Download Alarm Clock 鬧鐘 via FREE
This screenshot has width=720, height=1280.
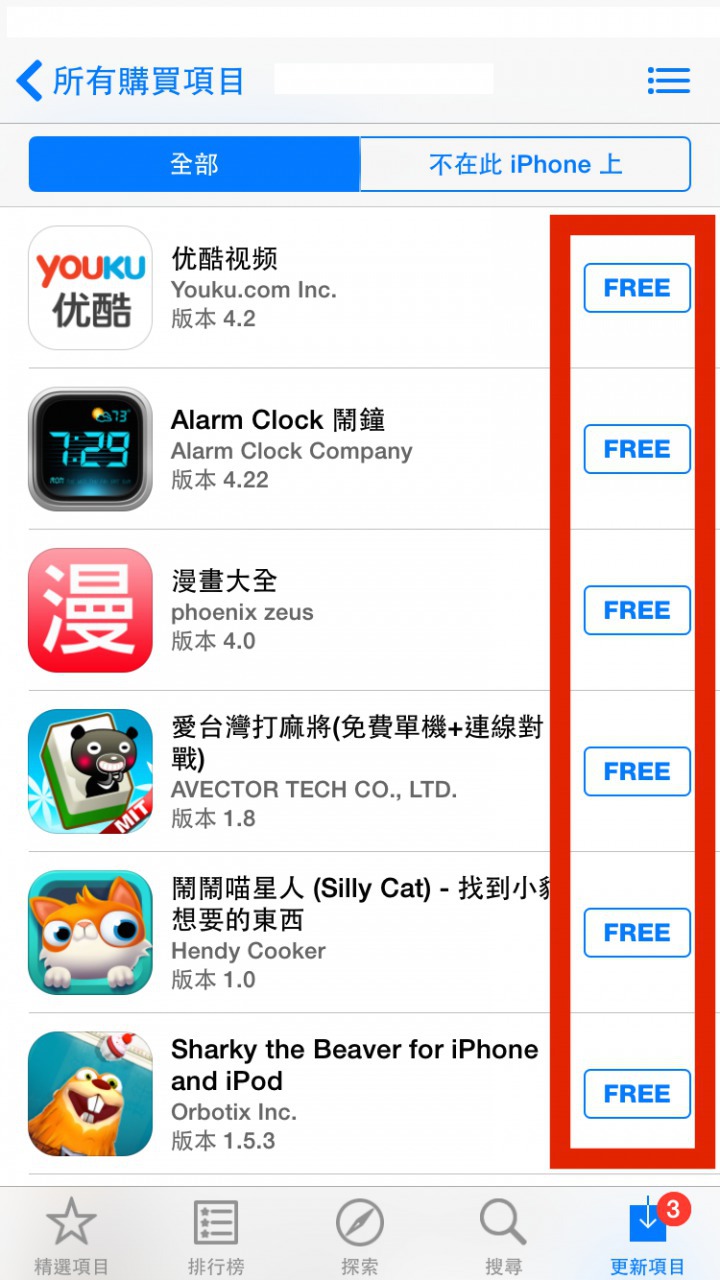pyautogui.click(x=637, y=449)
